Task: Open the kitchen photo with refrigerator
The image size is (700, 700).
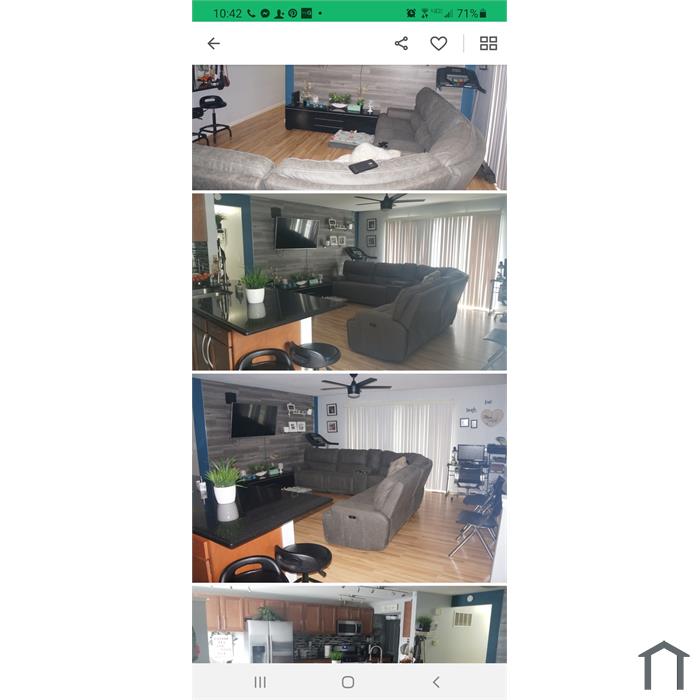Action: pyautogui.click(x=349, y=625)
